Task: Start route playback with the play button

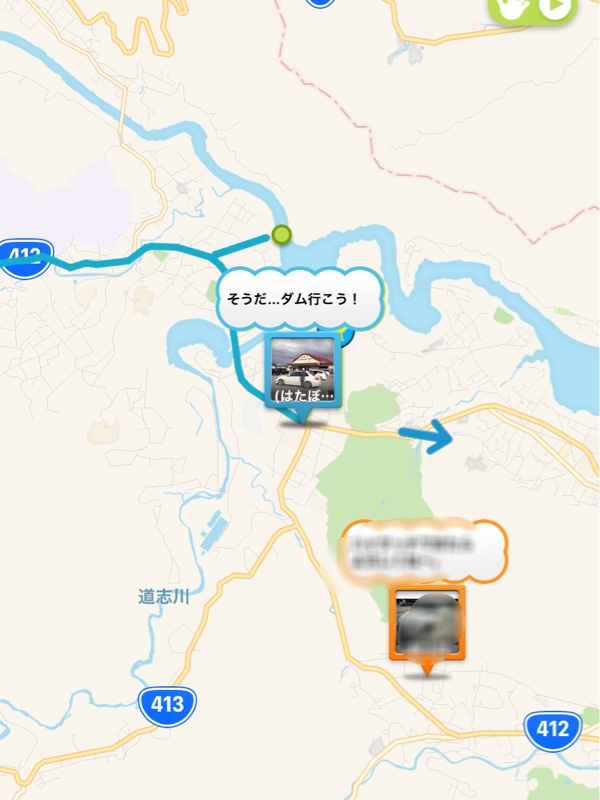Action: click(554, 8)
